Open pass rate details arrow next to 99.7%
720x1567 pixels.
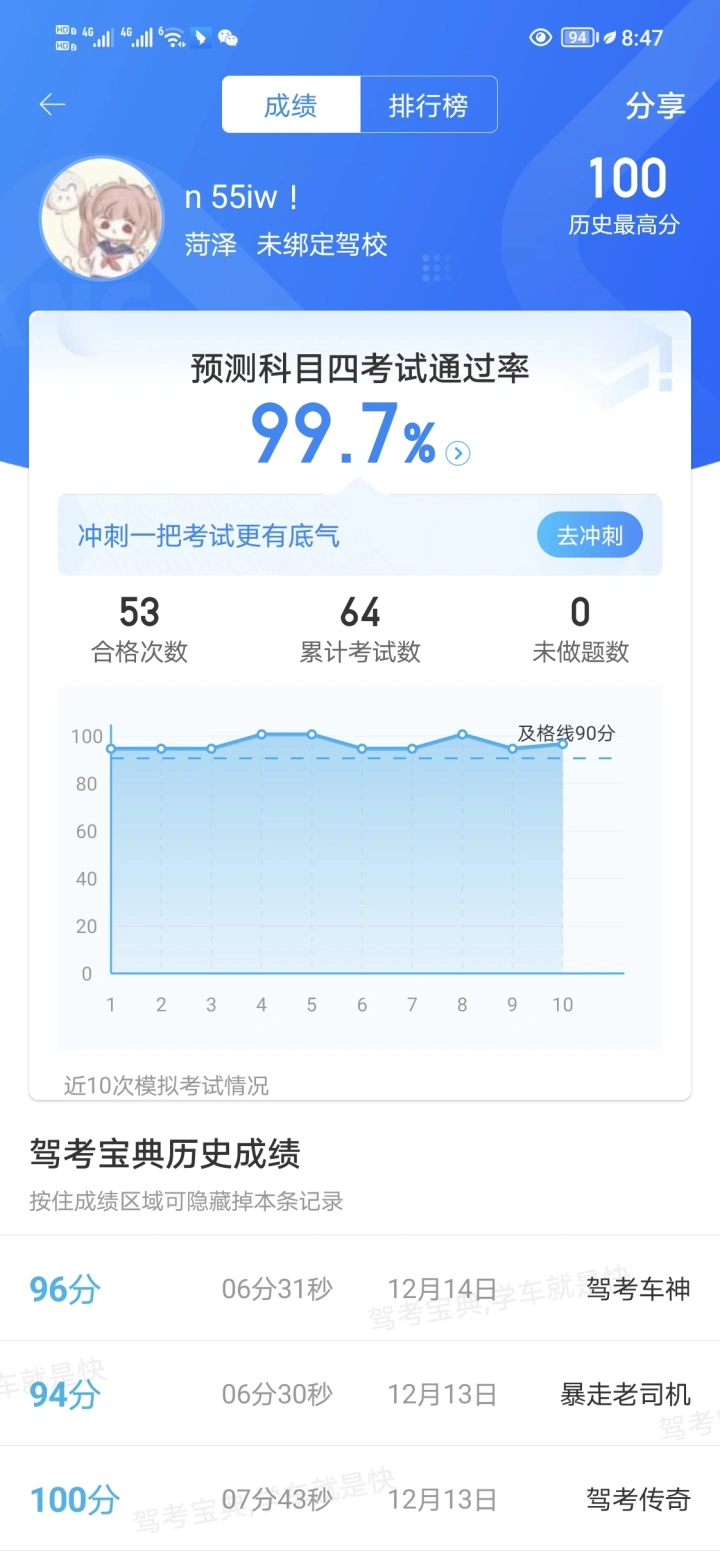click(x=458, y=454)
